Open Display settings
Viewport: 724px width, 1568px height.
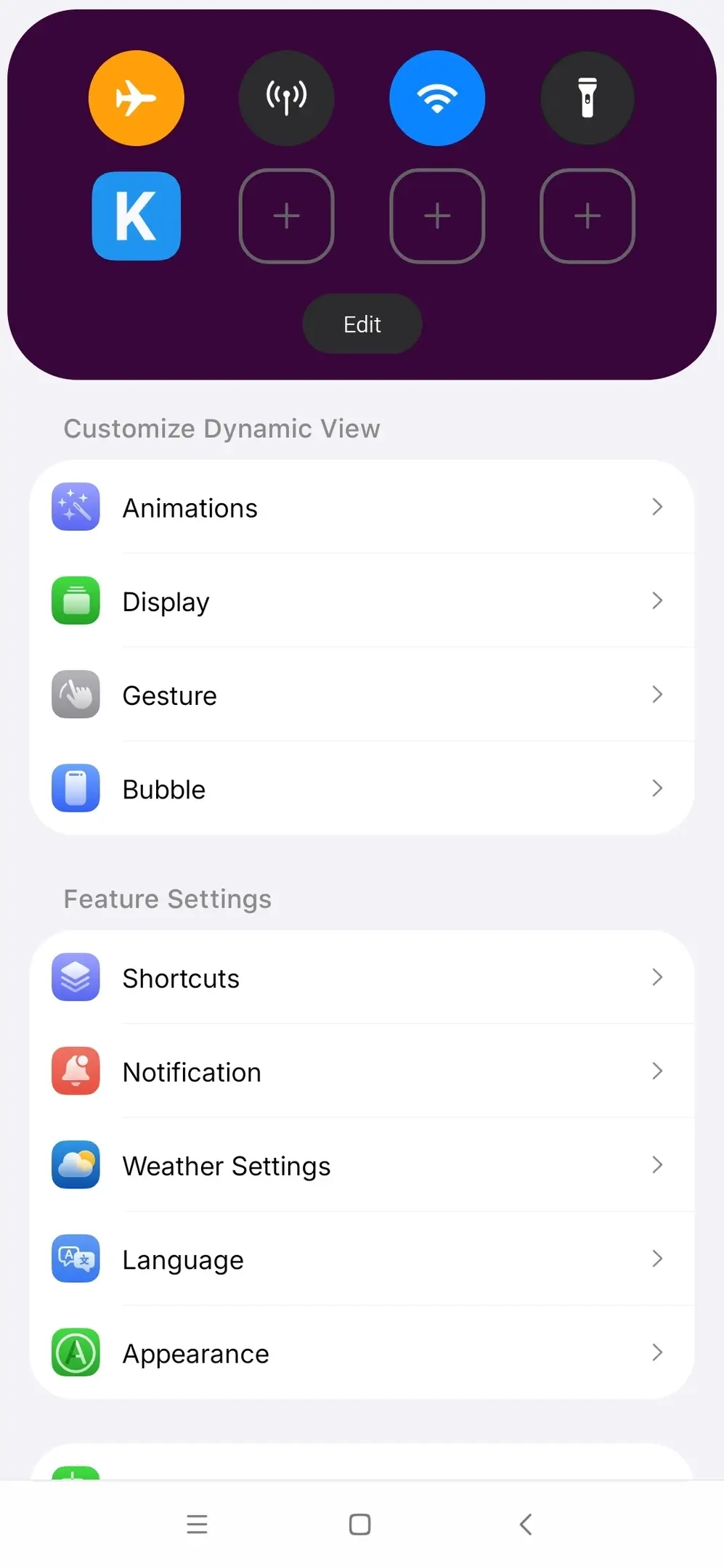click(362, 601)
